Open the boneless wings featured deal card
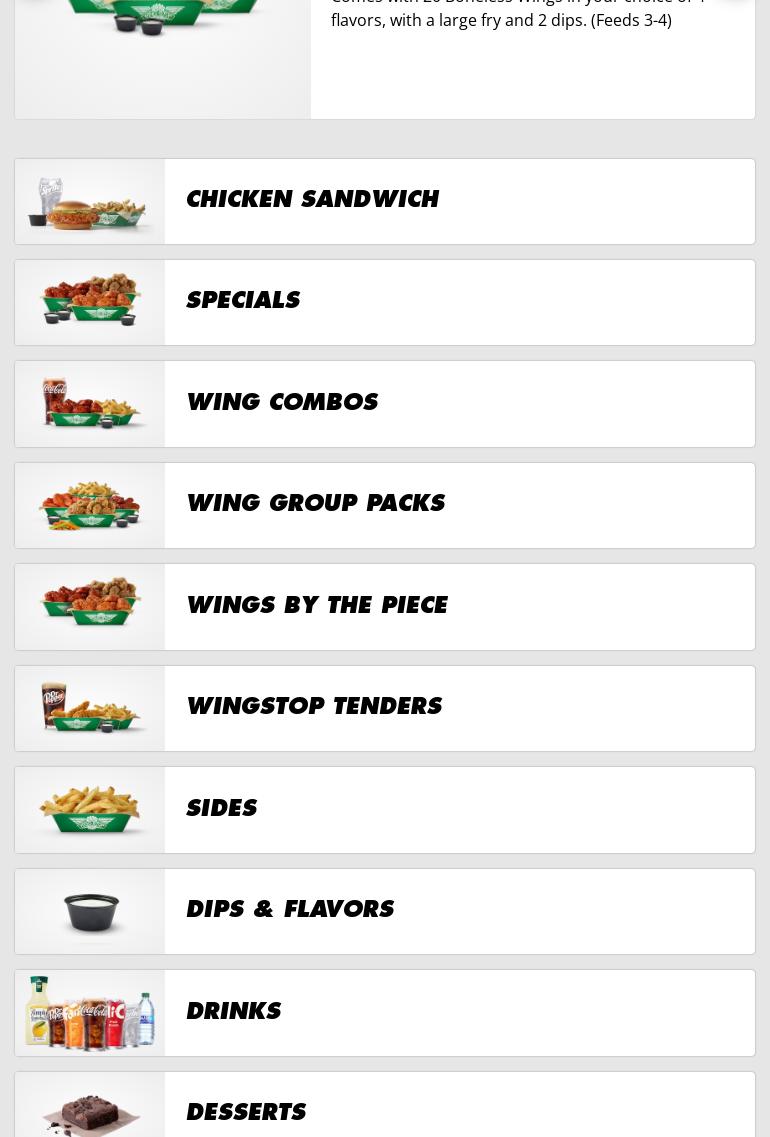 (x=385, y=59)
